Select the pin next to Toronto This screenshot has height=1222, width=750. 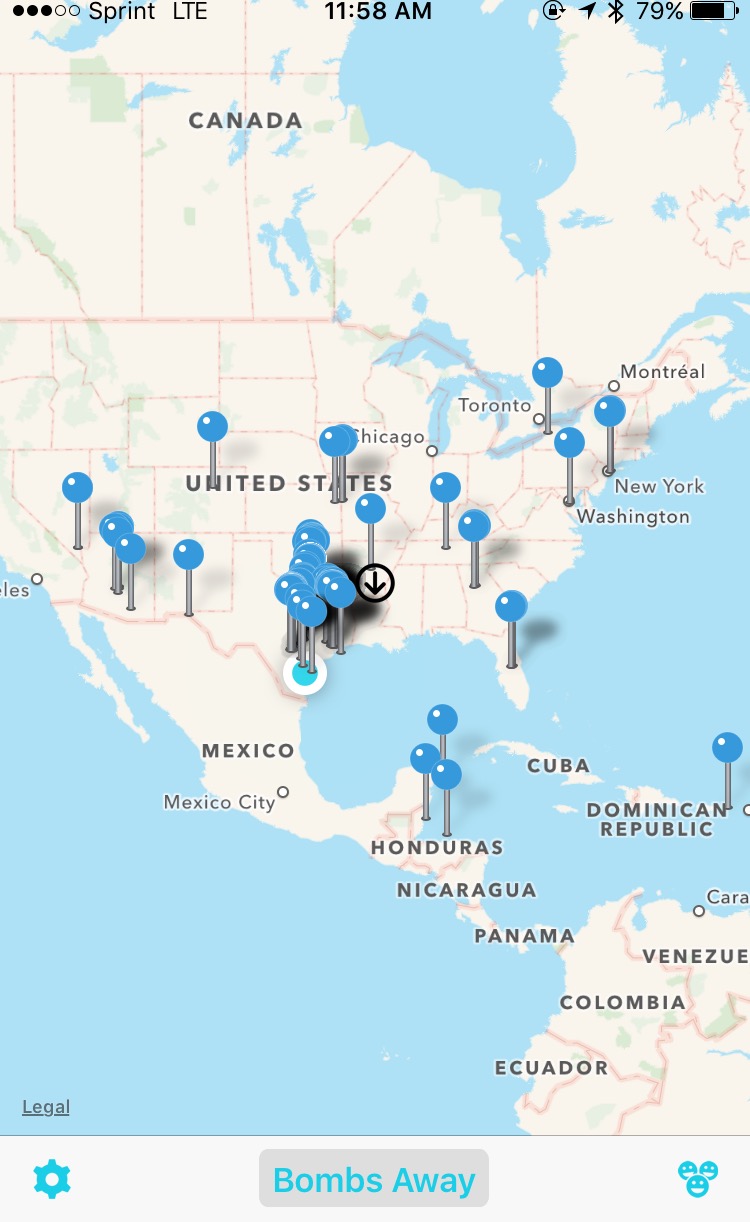coord(547,374)
